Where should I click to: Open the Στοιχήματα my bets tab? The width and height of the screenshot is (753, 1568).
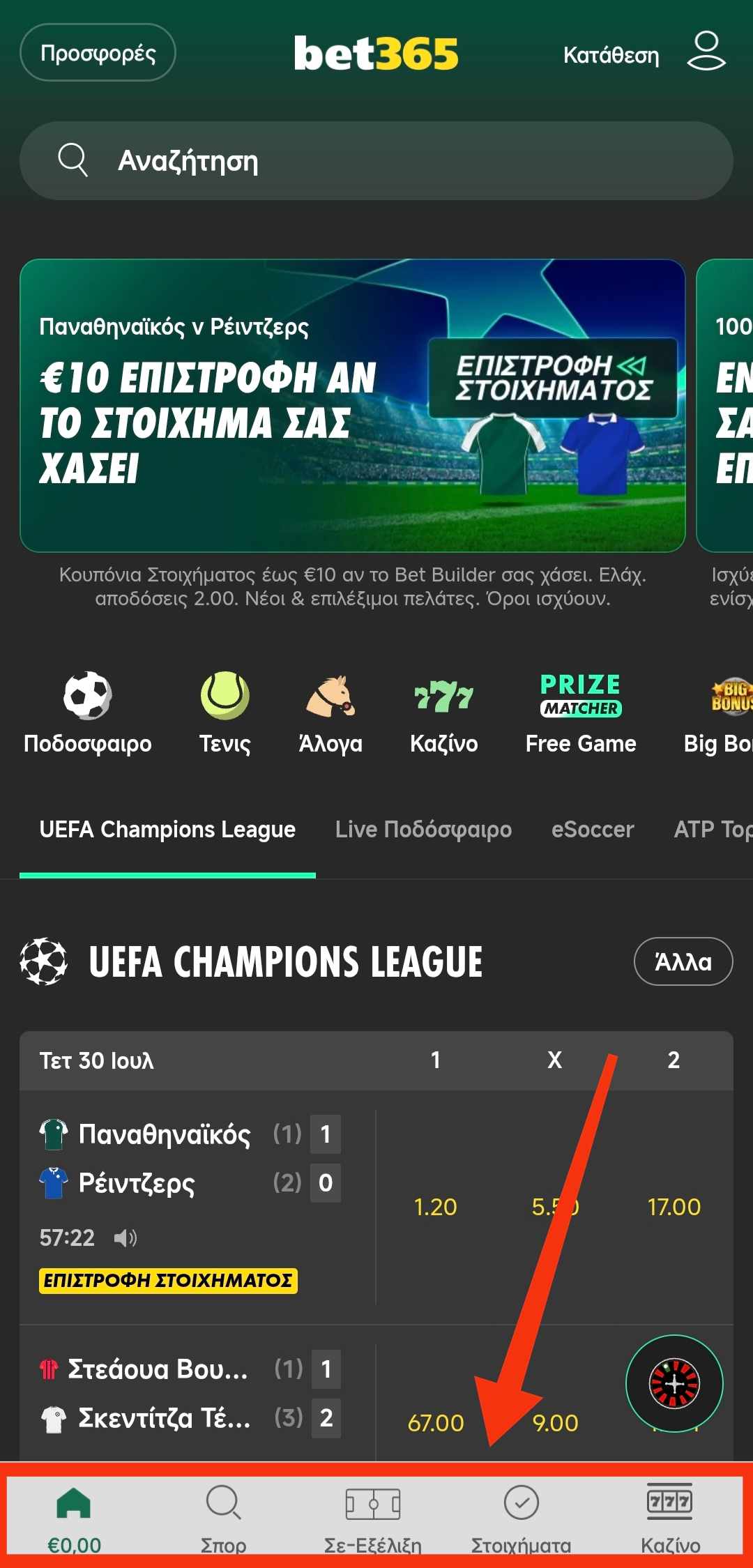521,1520
